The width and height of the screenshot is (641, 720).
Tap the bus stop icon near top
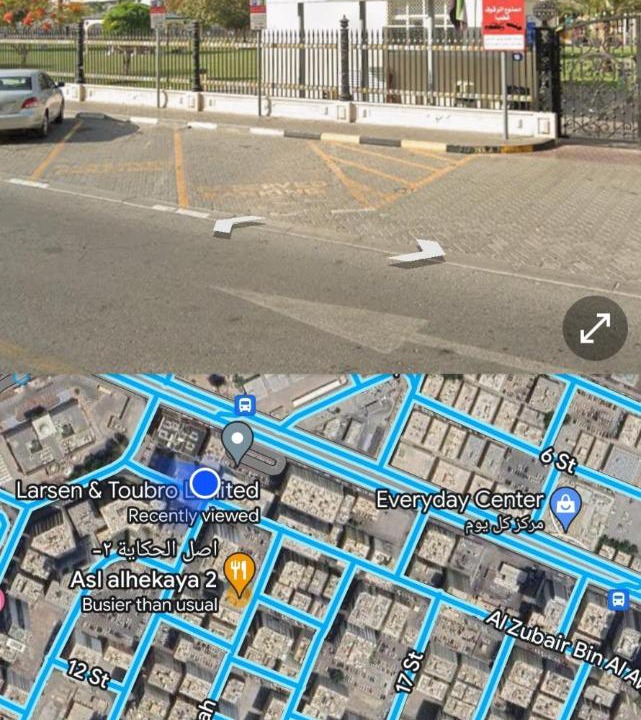click(x=245, y=405)
